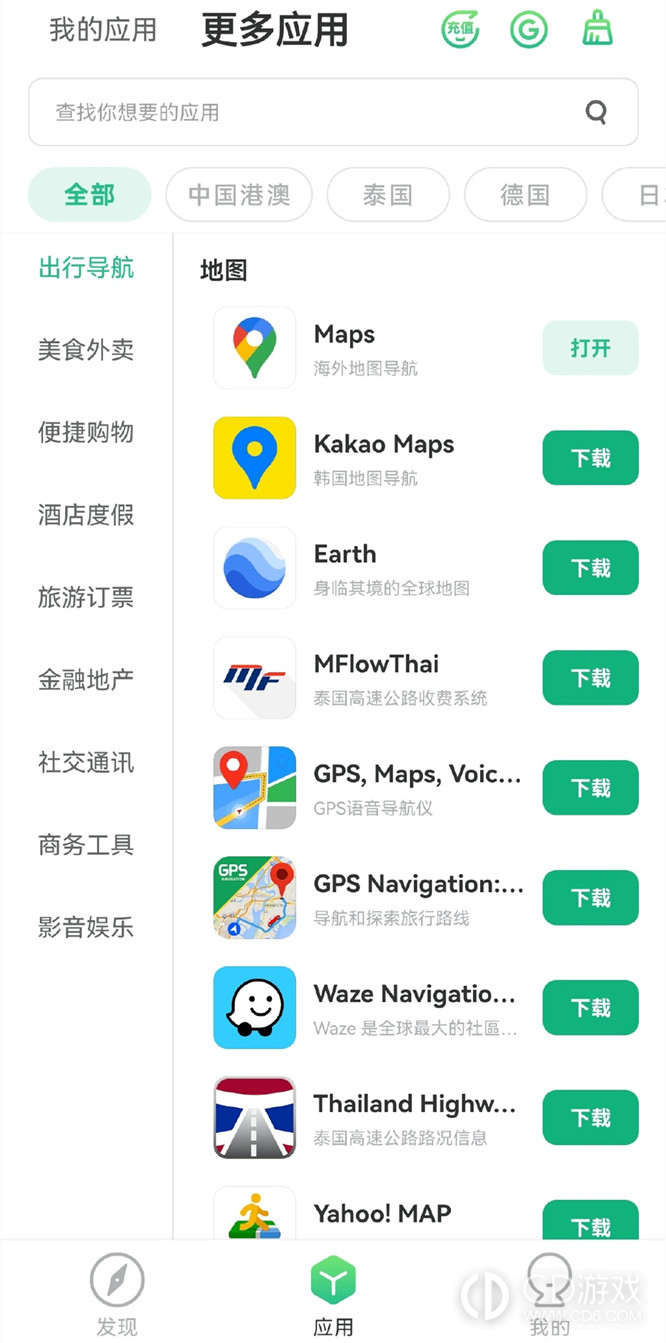Download Waze Navigation

(x=590, y=1008)
